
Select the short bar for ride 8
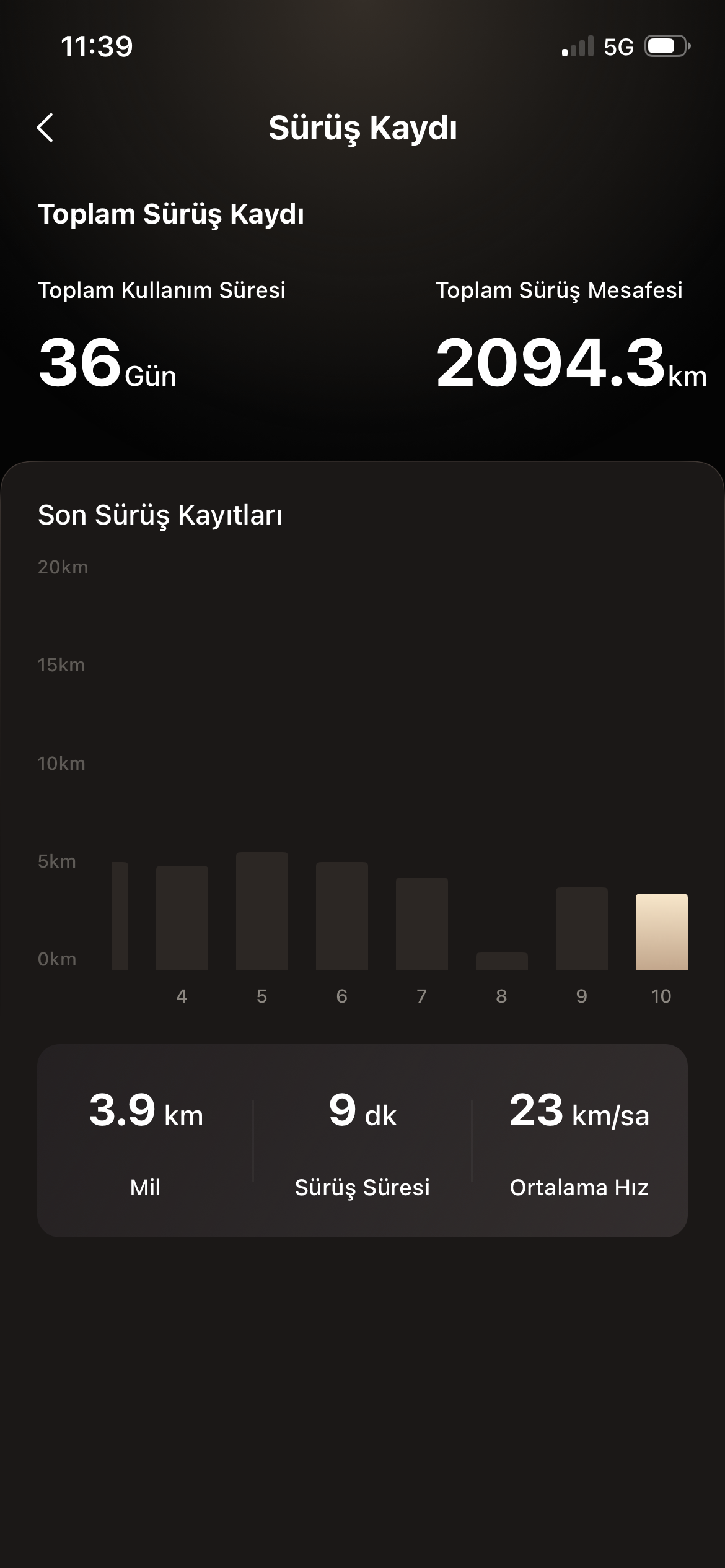[x=501, y=960]
